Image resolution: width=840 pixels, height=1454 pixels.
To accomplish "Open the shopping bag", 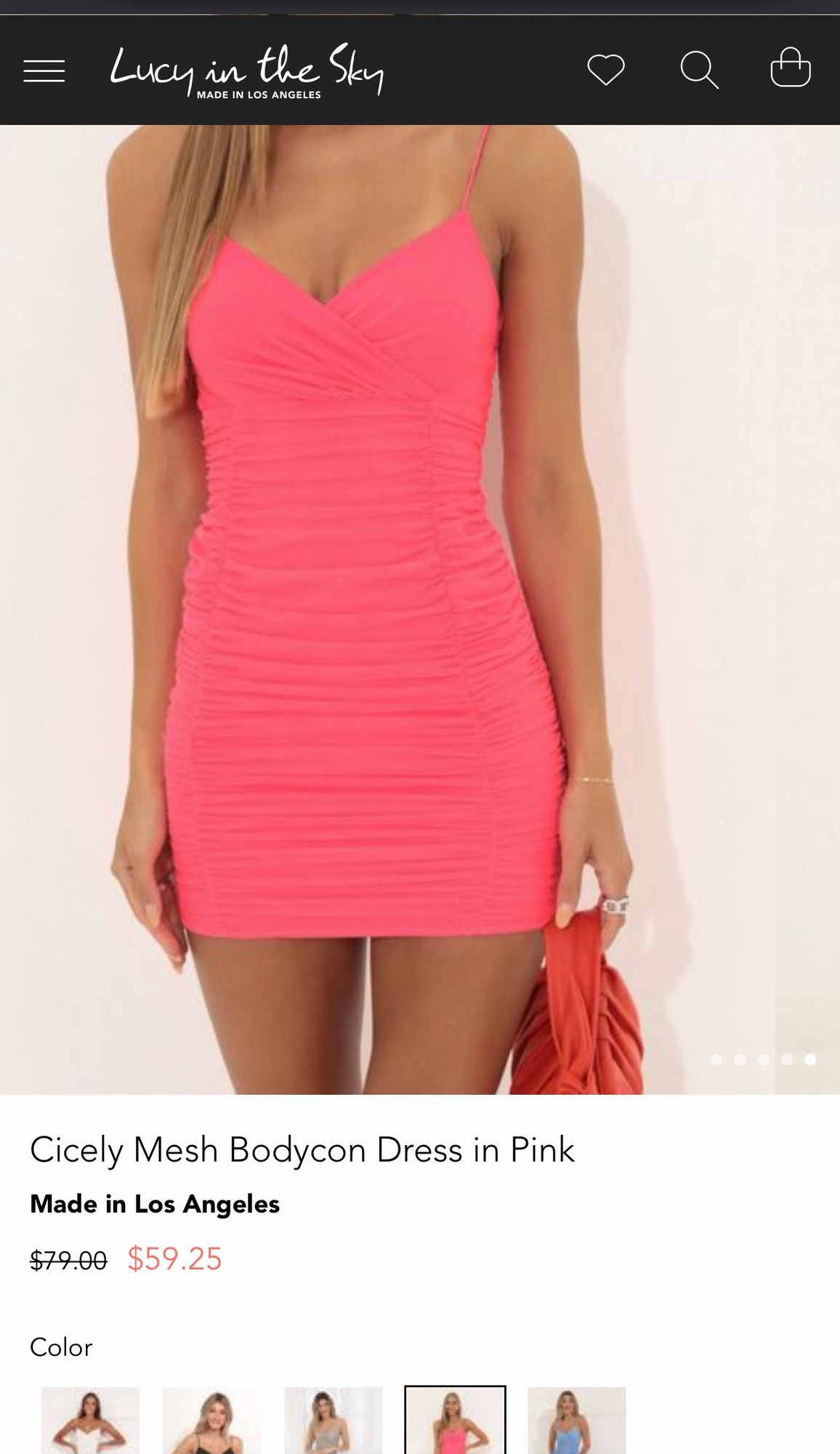I will pos(791,68).
